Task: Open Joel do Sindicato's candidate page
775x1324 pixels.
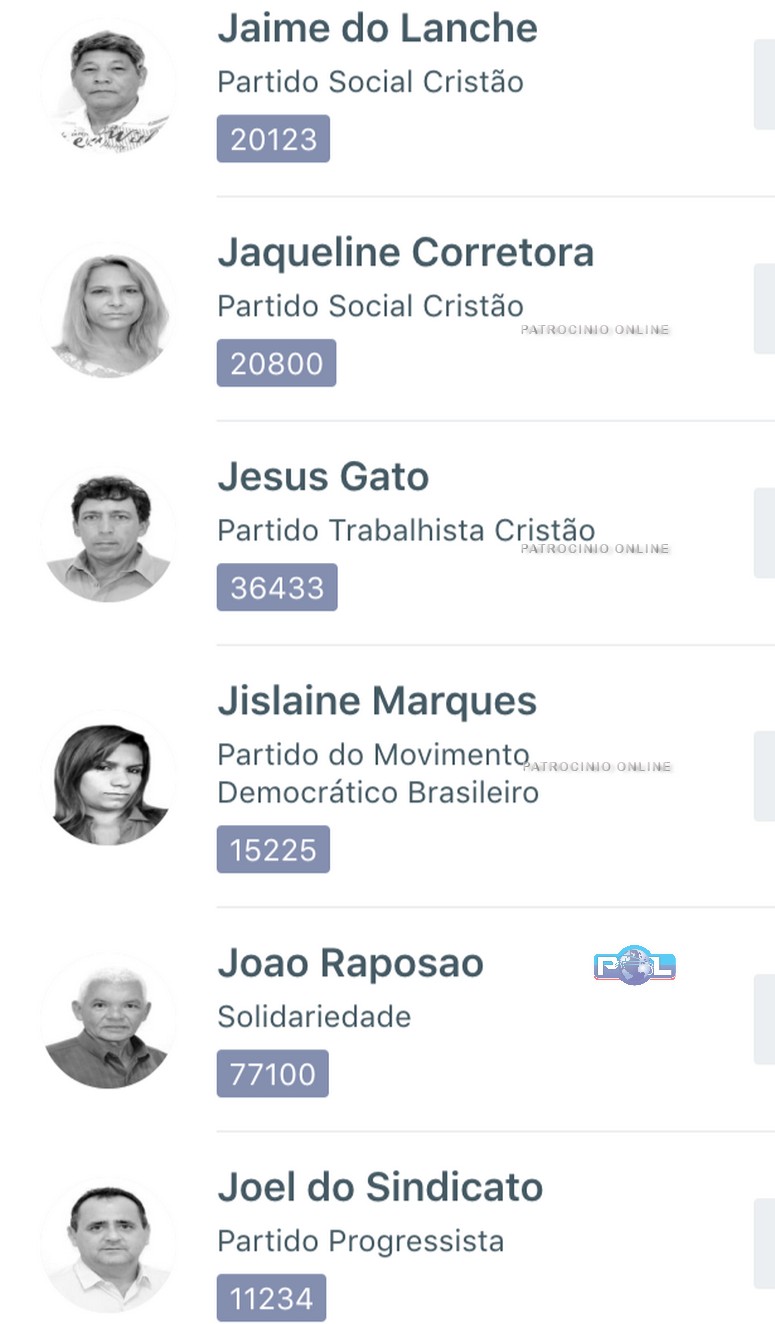Action: pyautogui.click(x=380, y=1188)
